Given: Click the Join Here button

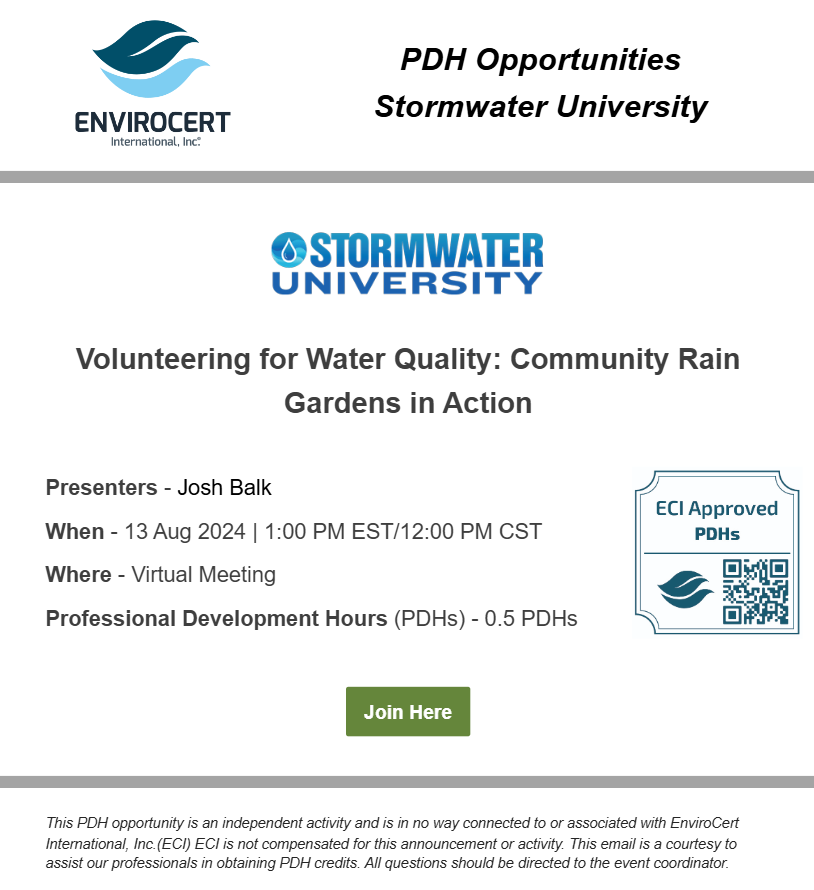Looking at the screenshot, I should pyautogui.click(x=407, y=712).
